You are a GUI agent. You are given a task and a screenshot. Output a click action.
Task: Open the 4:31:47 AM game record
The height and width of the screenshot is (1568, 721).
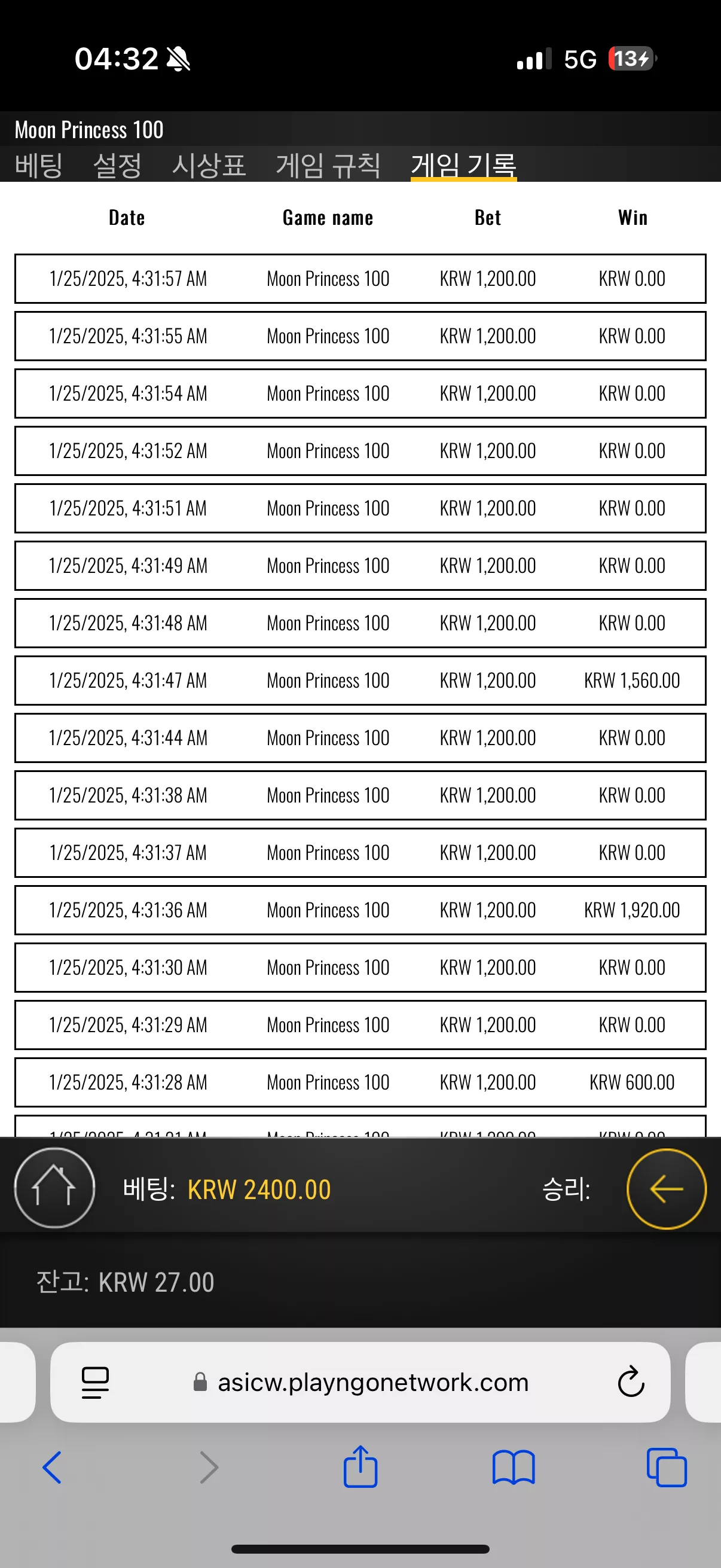pos(360,681)
